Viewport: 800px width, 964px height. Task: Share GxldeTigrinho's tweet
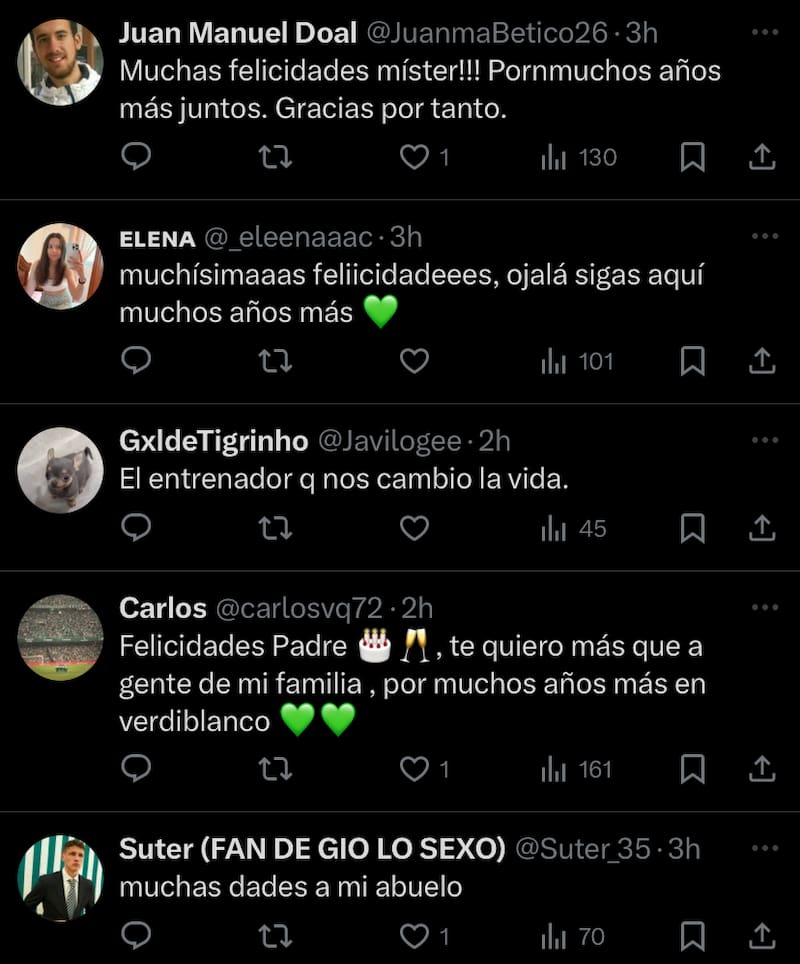point(761,528)
